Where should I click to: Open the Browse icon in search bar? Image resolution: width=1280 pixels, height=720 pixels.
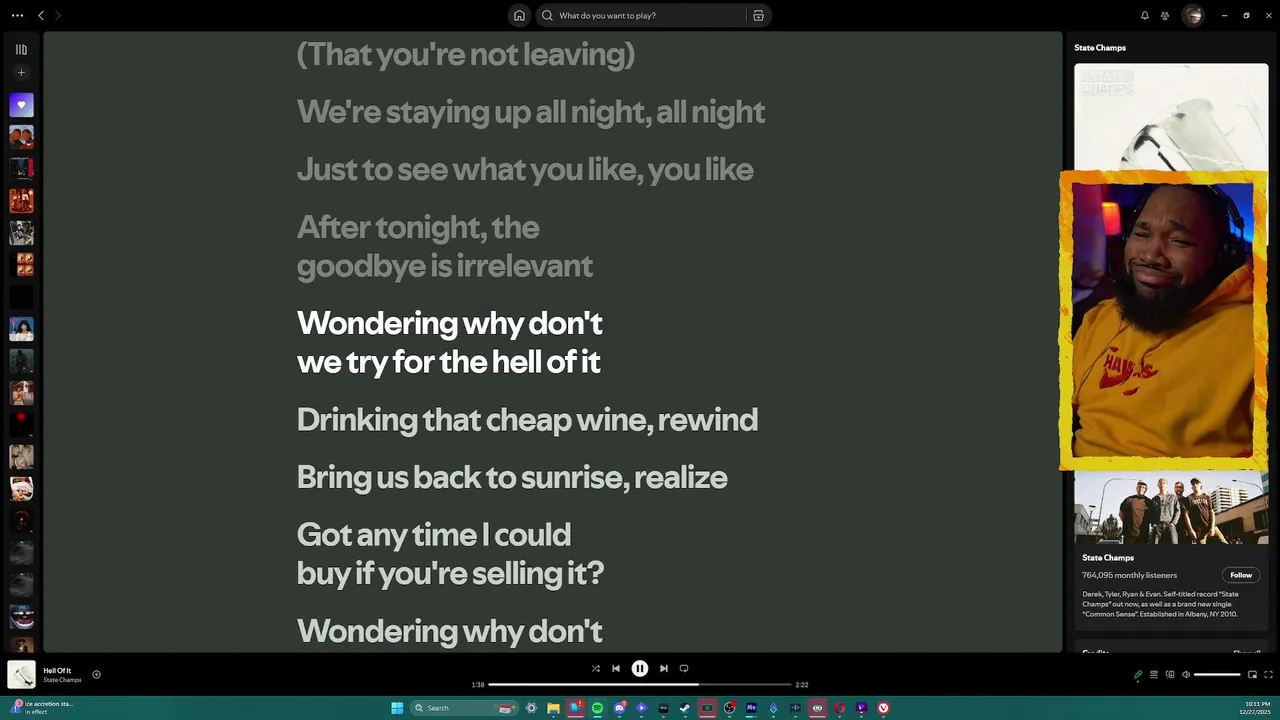point(758,15)
